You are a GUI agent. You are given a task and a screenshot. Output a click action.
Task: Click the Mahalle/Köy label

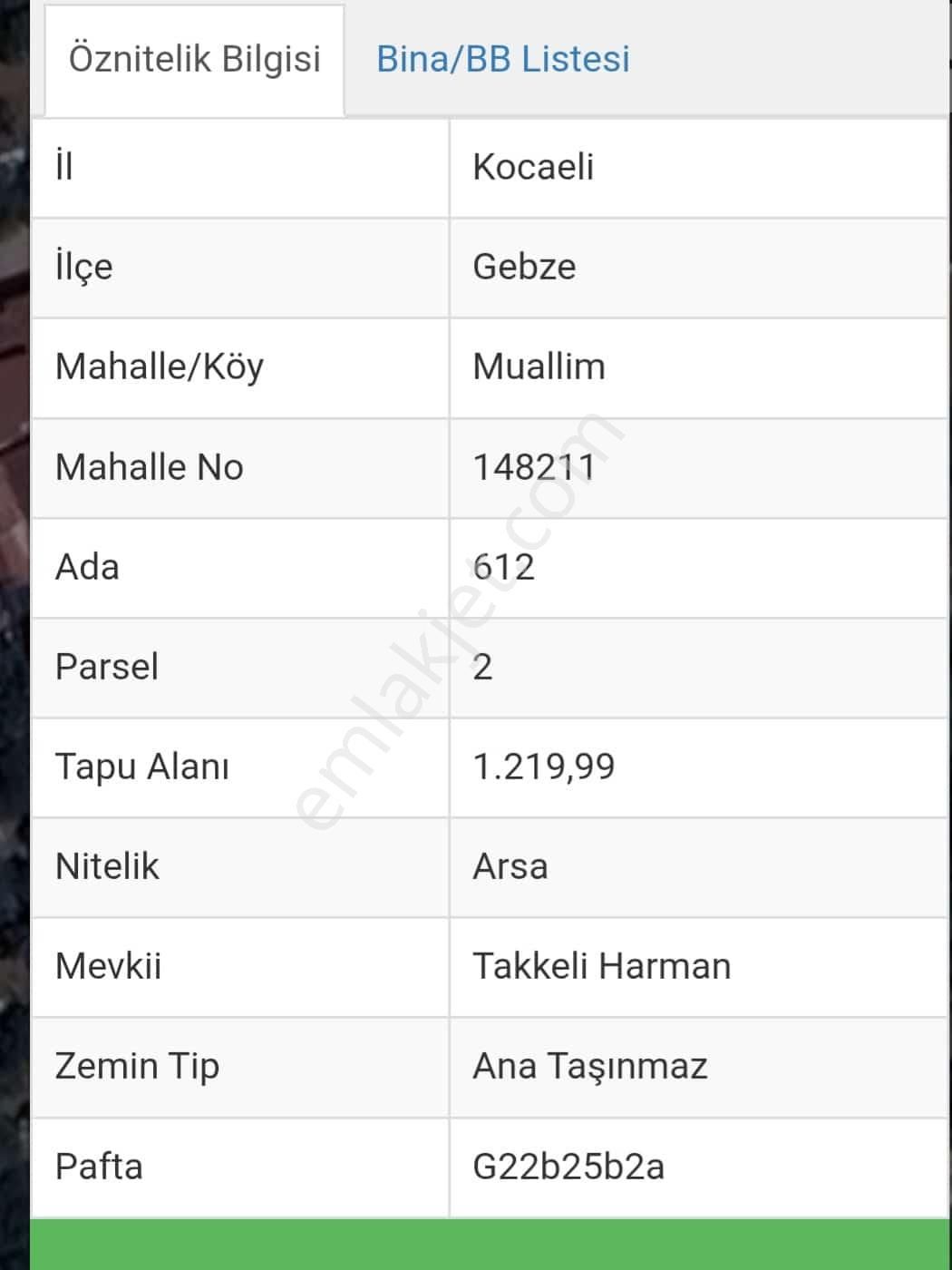pyautogui.click(x=160, y=366)
